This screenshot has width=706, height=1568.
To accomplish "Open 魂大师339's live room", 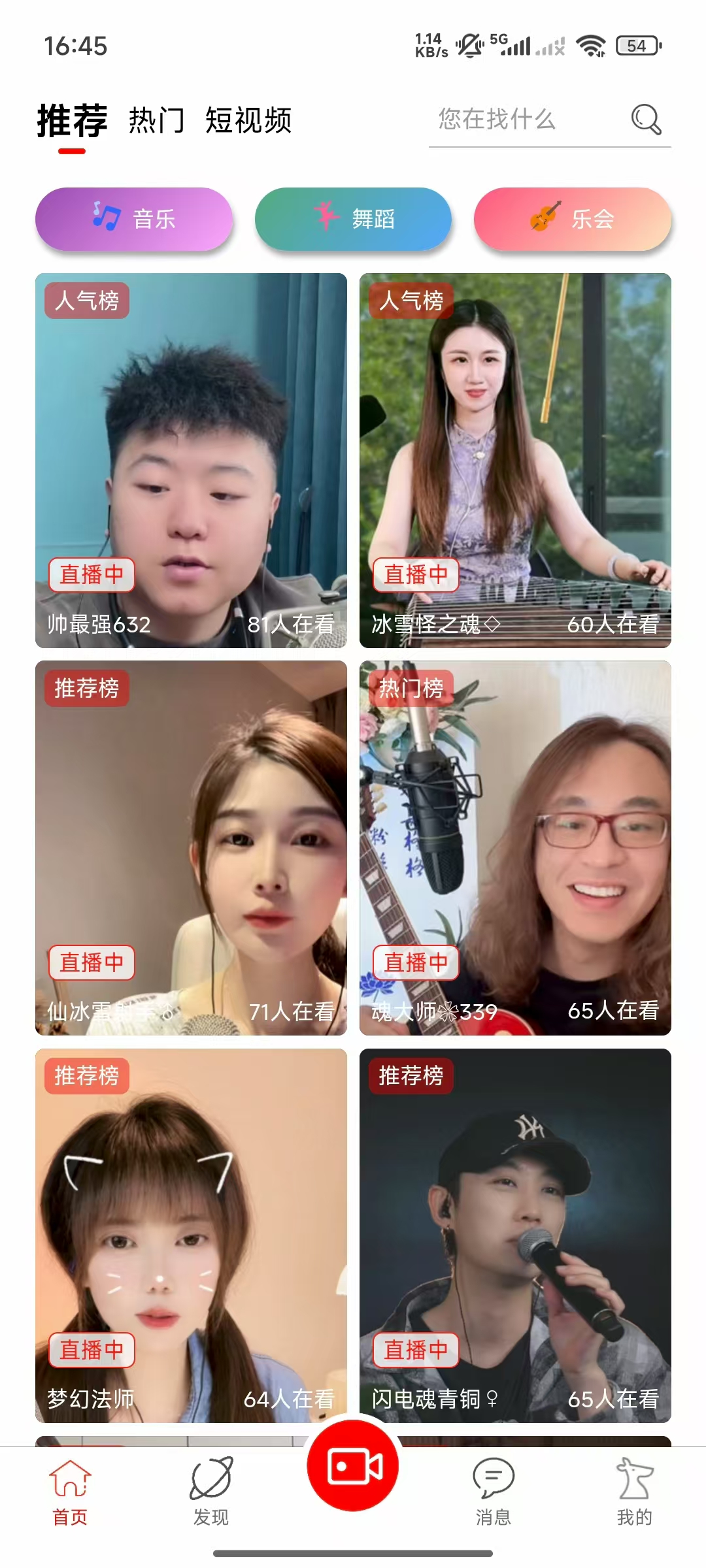I will pos(515,847).
